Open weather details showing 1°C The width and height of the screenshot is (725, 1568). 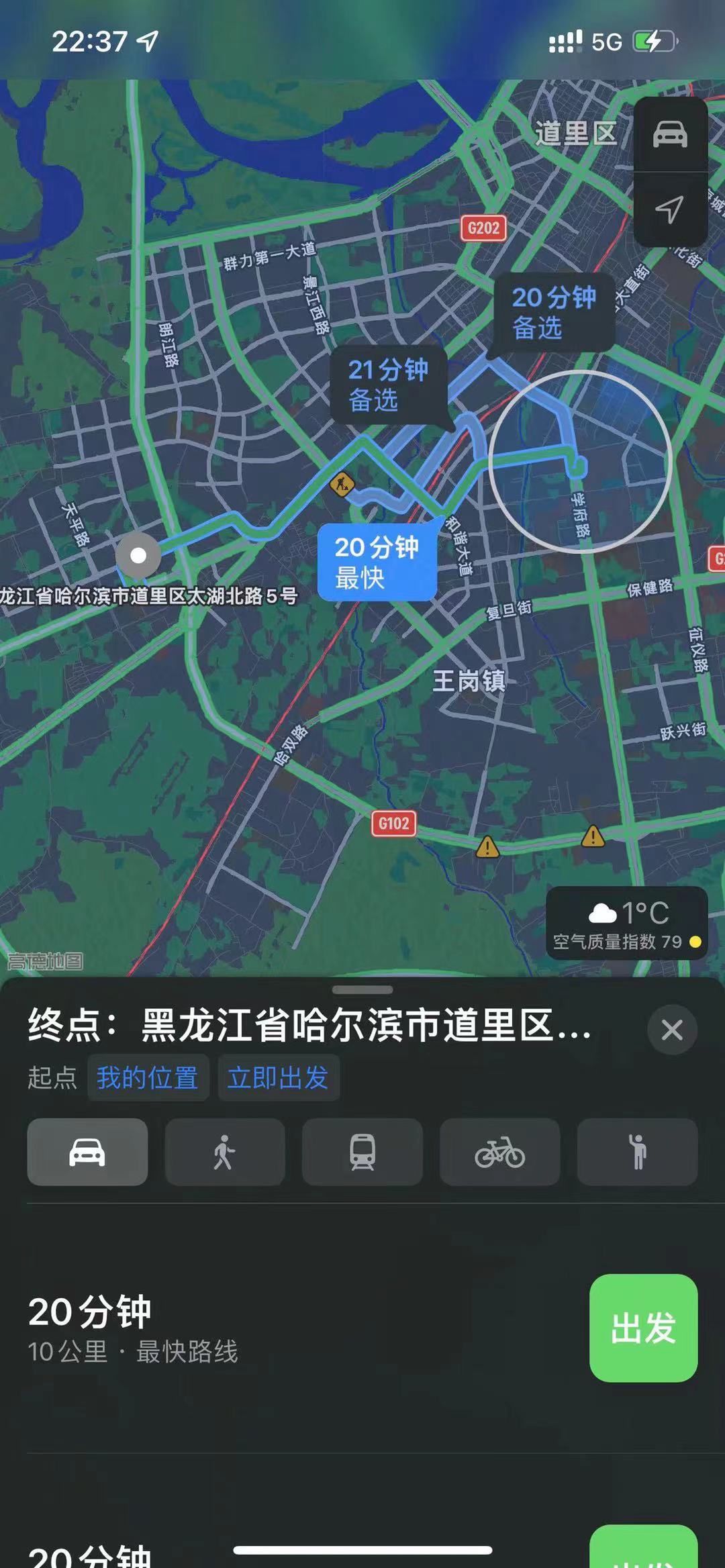tap(627, 922)
